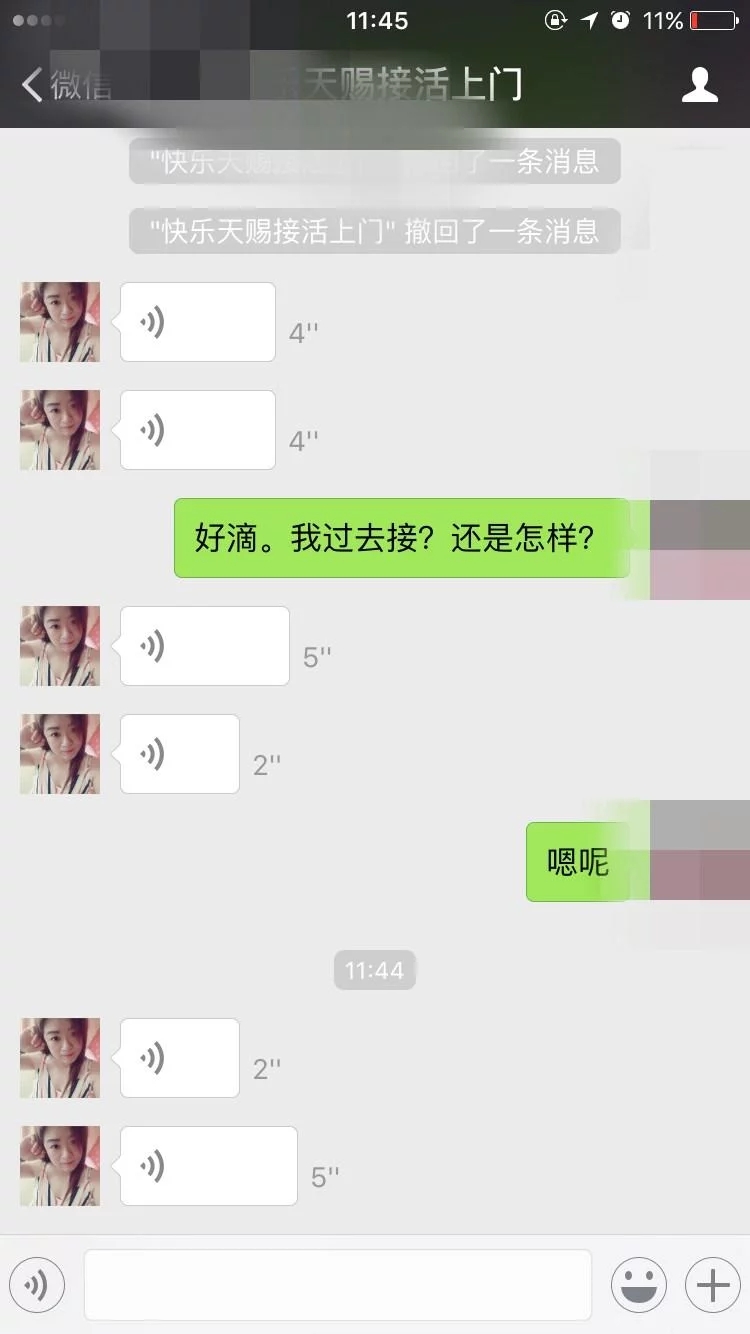Play the final 5'' voice message
The width and height of the screenshot is (750, 1334).
(x=208, y=1165)
